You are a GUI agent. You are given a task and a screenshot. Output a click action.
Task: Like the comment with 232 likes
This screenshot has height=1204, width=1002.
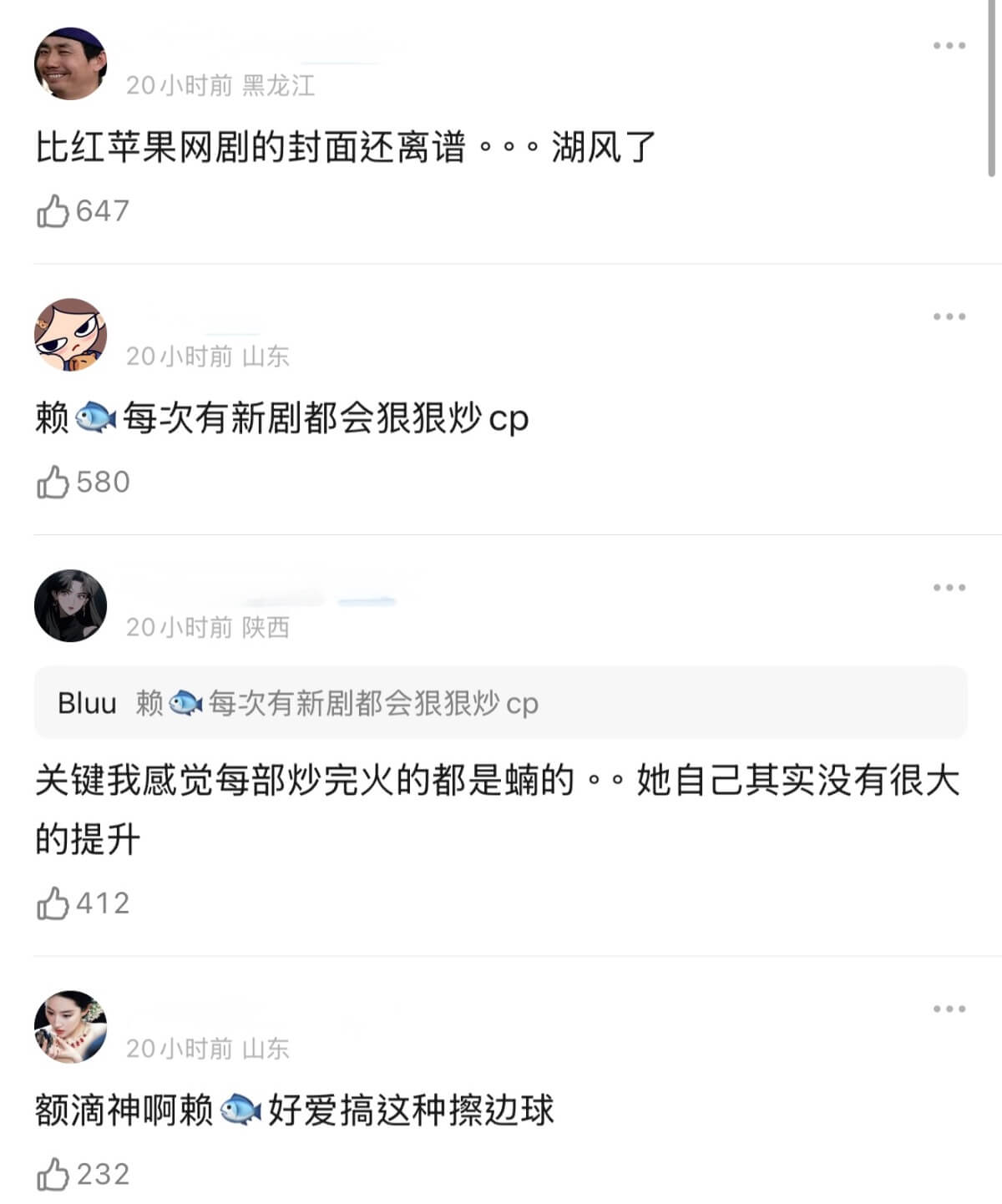click(x=53, y=1174)
